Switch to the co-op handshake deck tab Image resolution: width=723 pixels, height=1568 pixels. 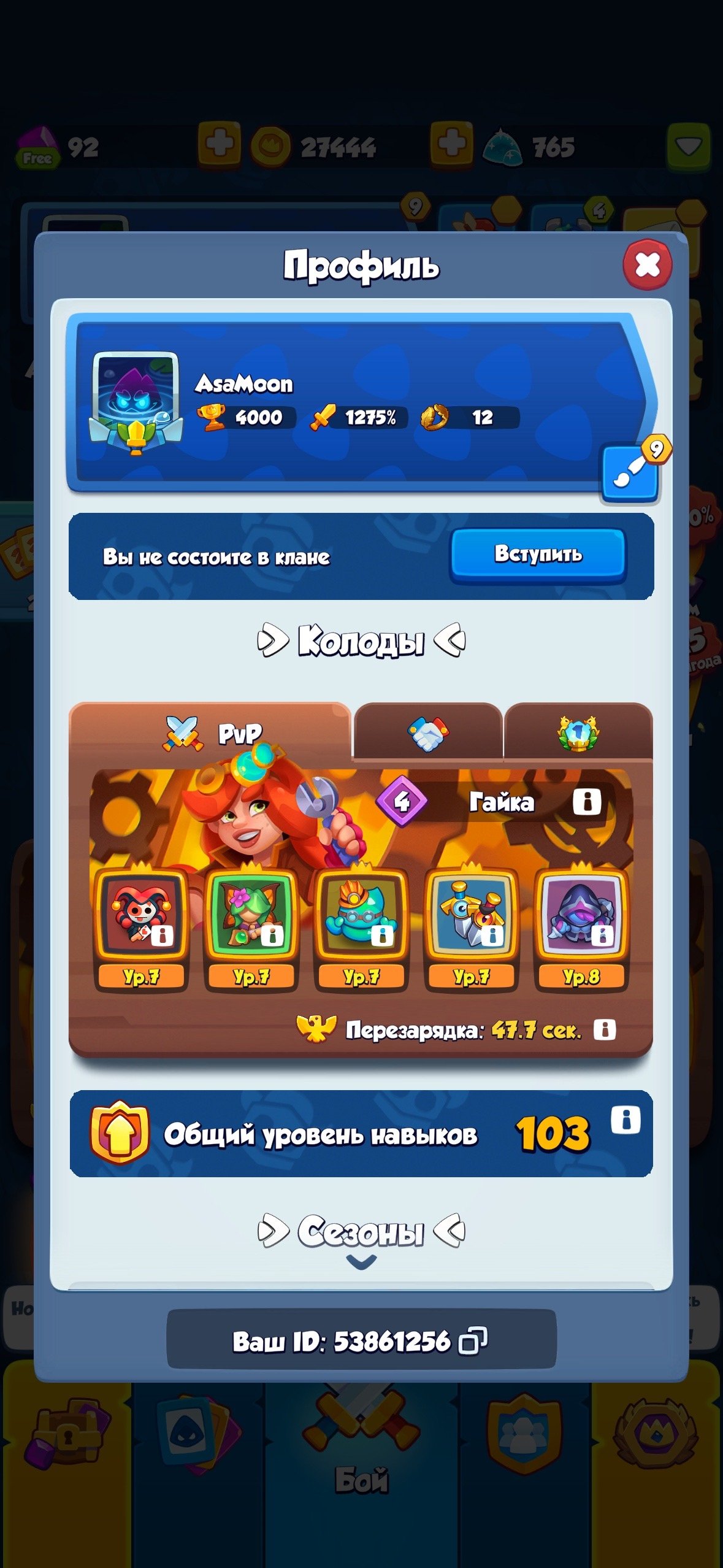[x=427, y=733]
